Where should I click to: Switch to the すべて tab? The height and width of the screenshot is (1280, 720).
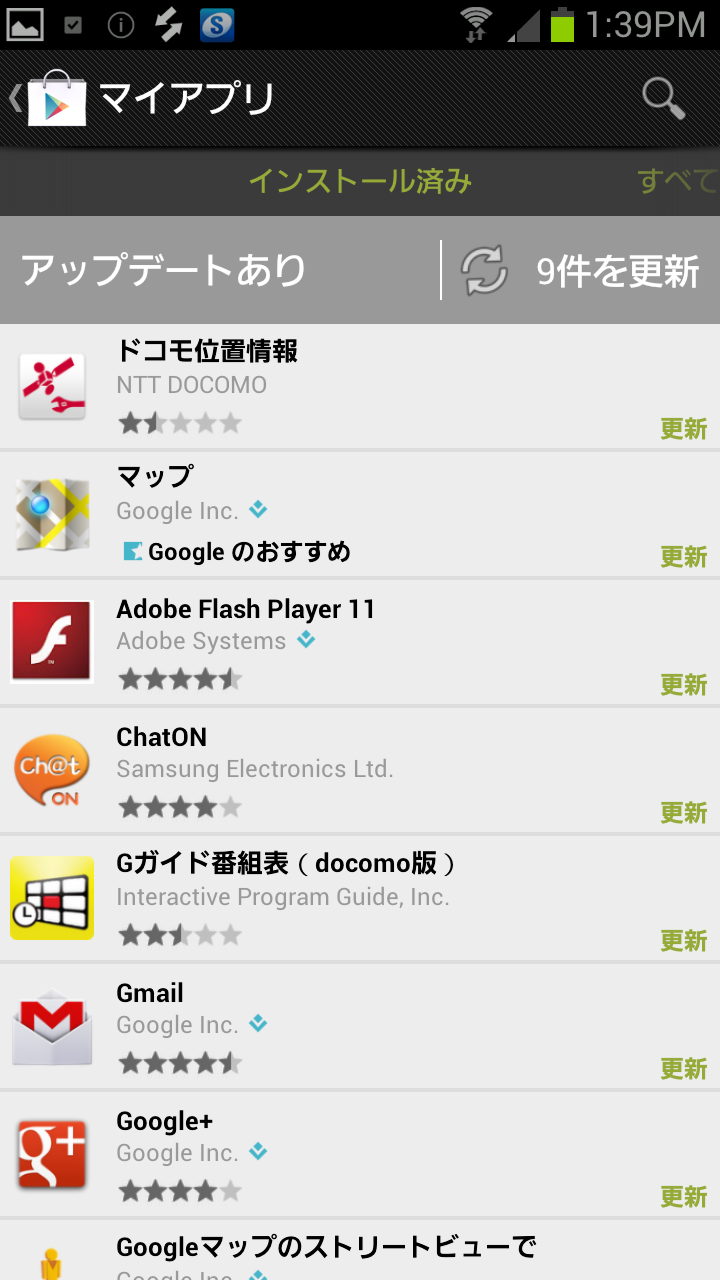pyautogui.click(x=678, y=181)
